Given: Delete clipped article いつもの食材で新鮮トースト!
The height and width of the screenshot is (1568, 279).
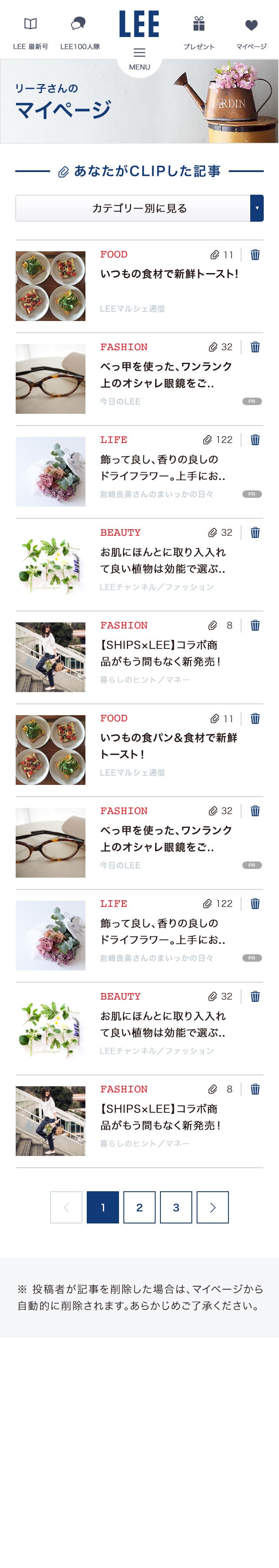Looking at the screenshot, I should click(x=255, y=255).
